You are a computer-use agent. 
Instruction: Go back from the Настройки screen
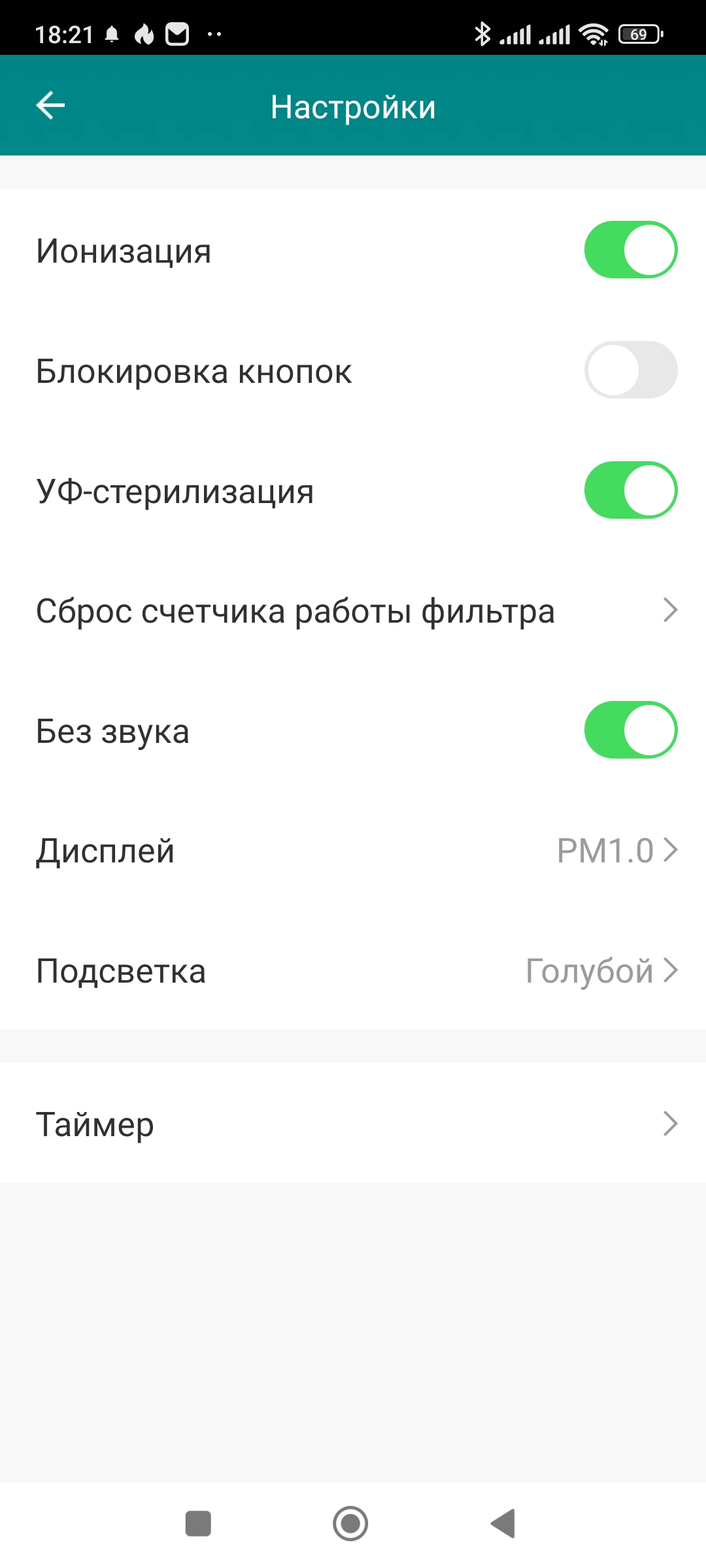click(x=50, y=106)
